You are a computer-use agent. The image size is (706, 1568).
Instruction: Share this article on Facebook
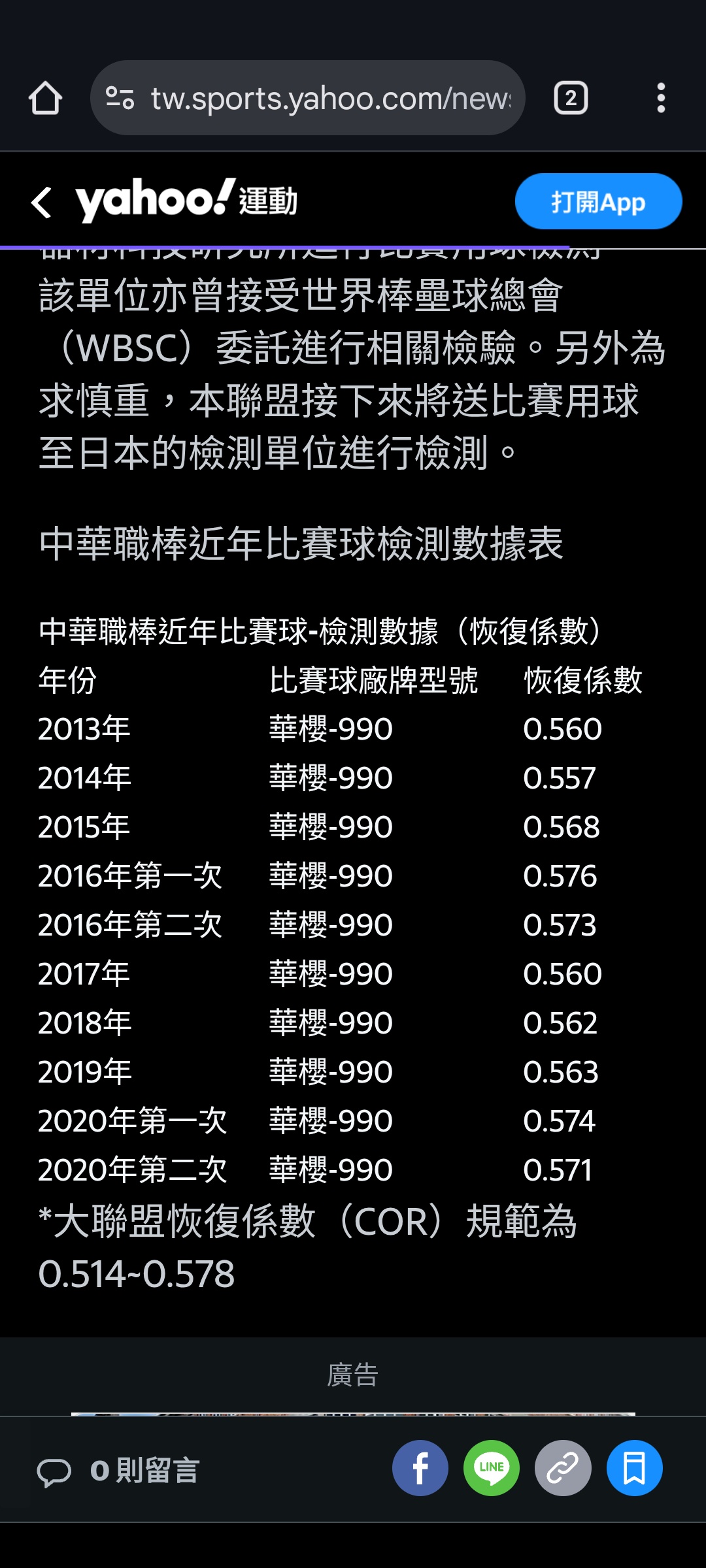click(420, 1468)
